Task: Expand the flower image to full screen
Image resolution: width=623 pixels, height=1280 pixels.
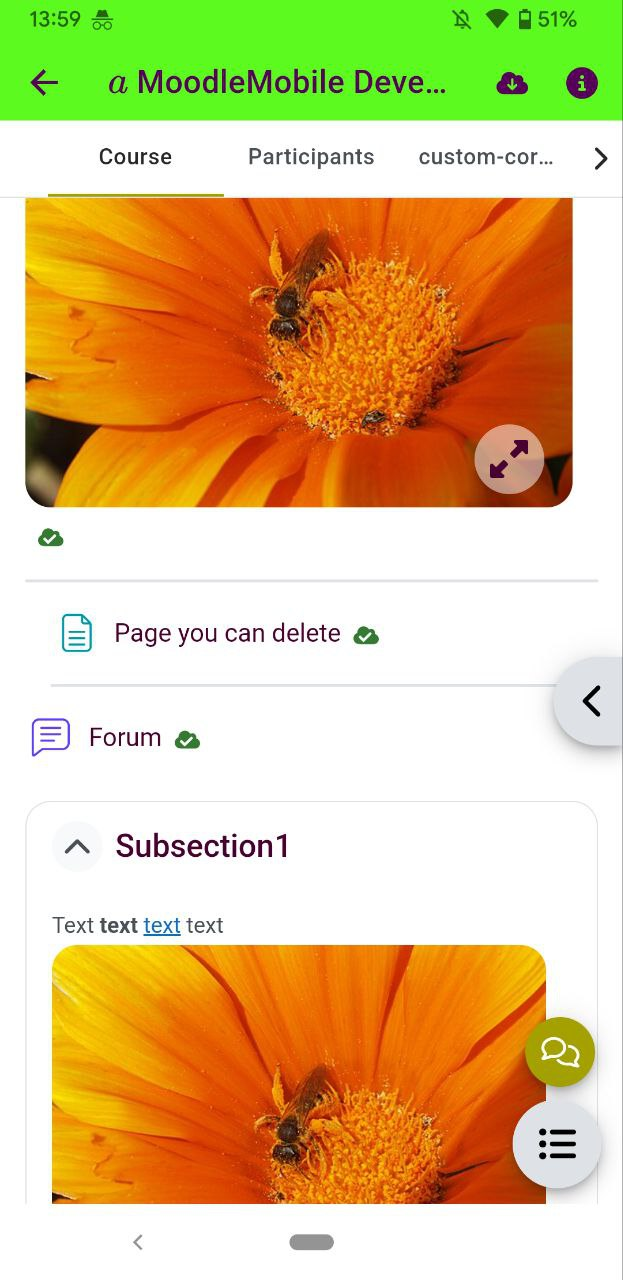Action: pyautogui.click(x=509, y=459)
